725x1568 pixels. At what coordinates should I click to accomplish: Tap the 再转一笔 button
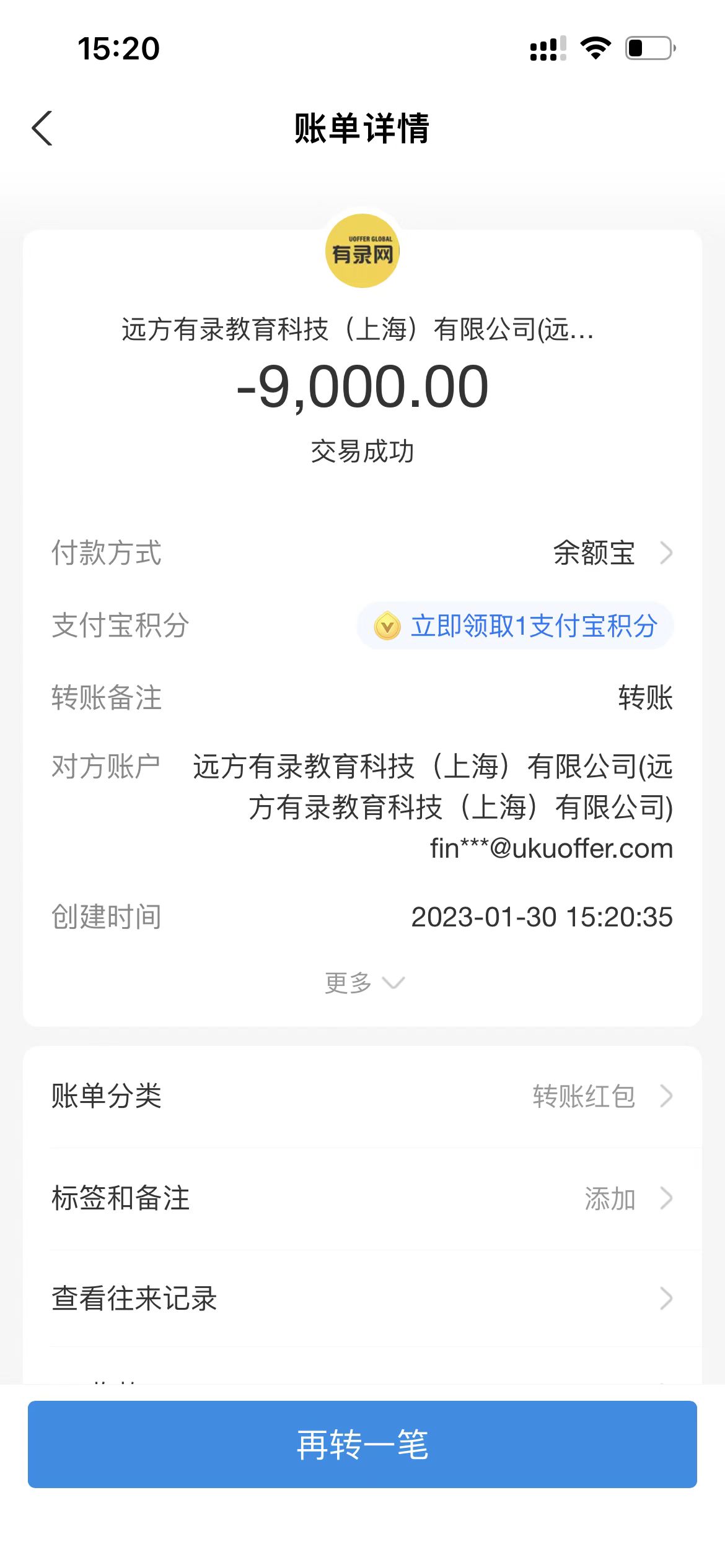[x=362, y=1444]
